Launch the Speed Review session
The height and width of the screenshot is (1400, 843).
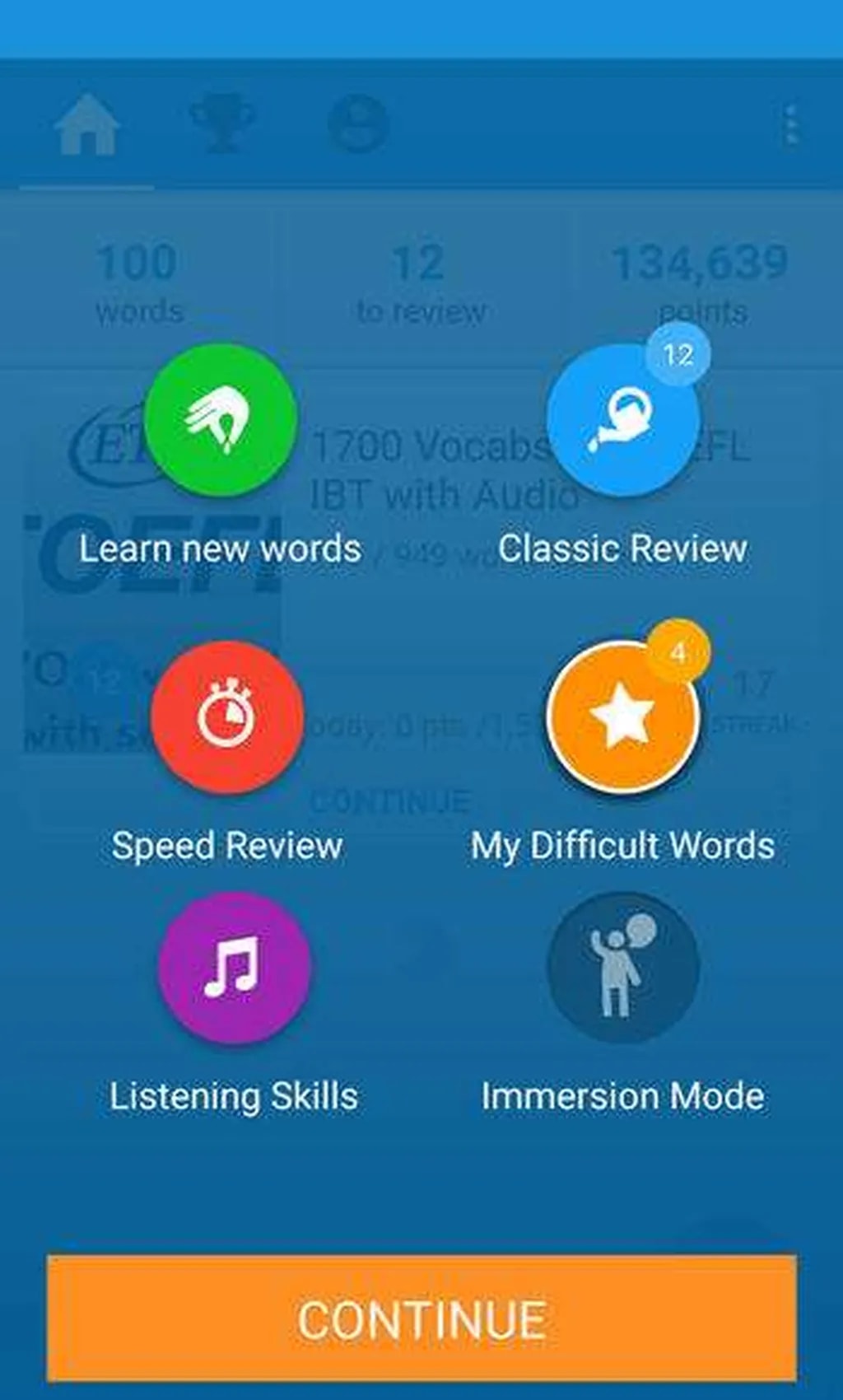coord(227,717)
